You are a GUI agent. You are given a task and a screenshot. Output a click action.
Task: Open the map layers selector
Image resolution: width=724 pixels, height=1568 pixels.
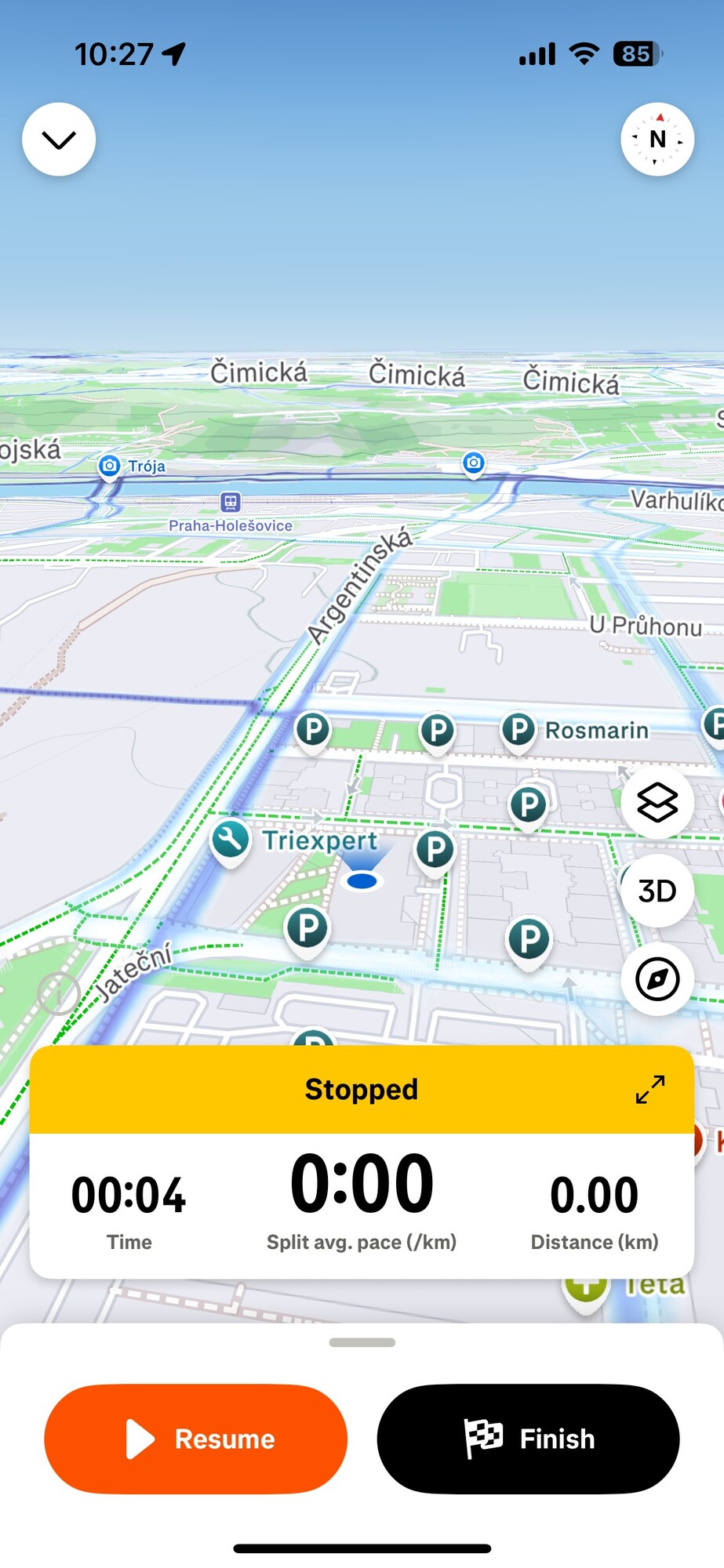pyautogui.click(x=657, y=803)
